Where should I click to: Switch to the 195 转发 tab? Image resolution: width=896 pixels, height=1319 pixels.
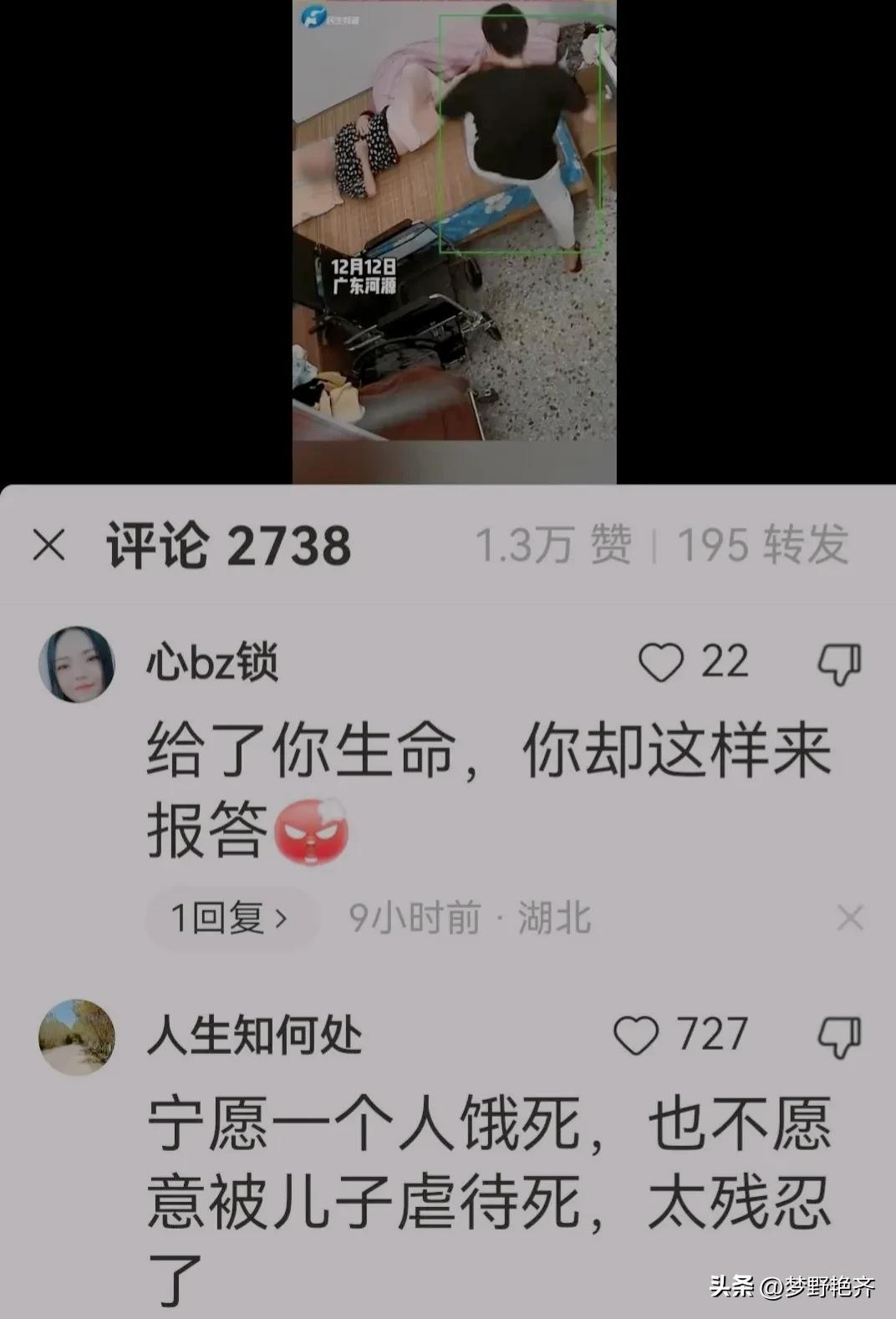(762, 546)
